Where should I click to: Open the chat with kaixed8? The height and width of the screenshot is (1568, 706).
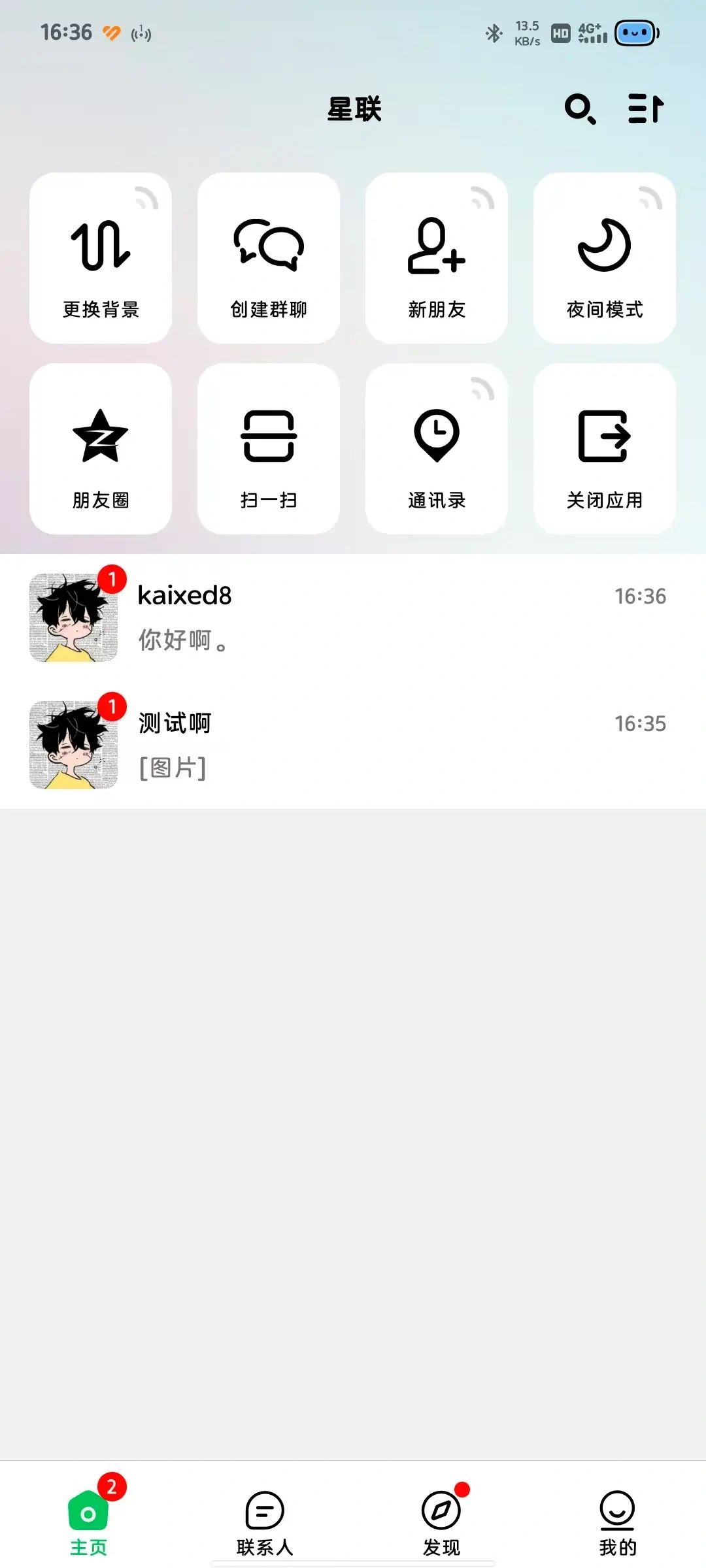point(353,617)
